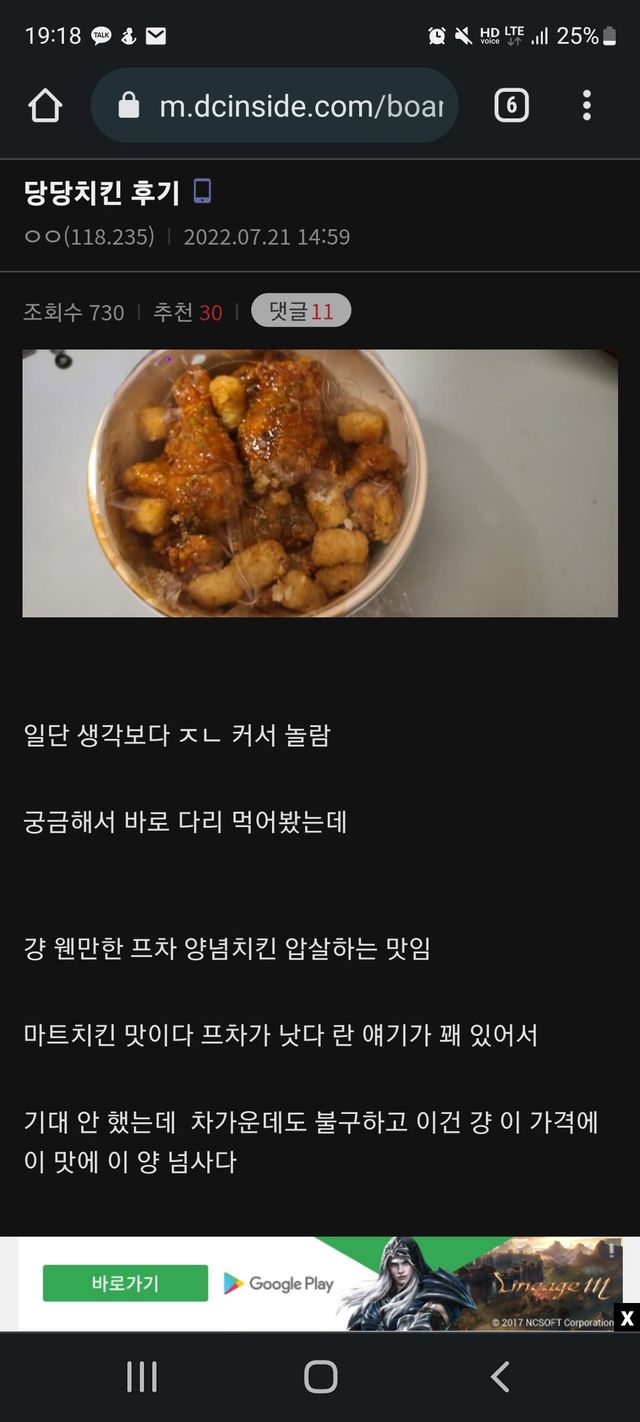Open the browser overflow menu
Screen dimensions: 640x1422
pyautogui.click(x=587, y=105)
